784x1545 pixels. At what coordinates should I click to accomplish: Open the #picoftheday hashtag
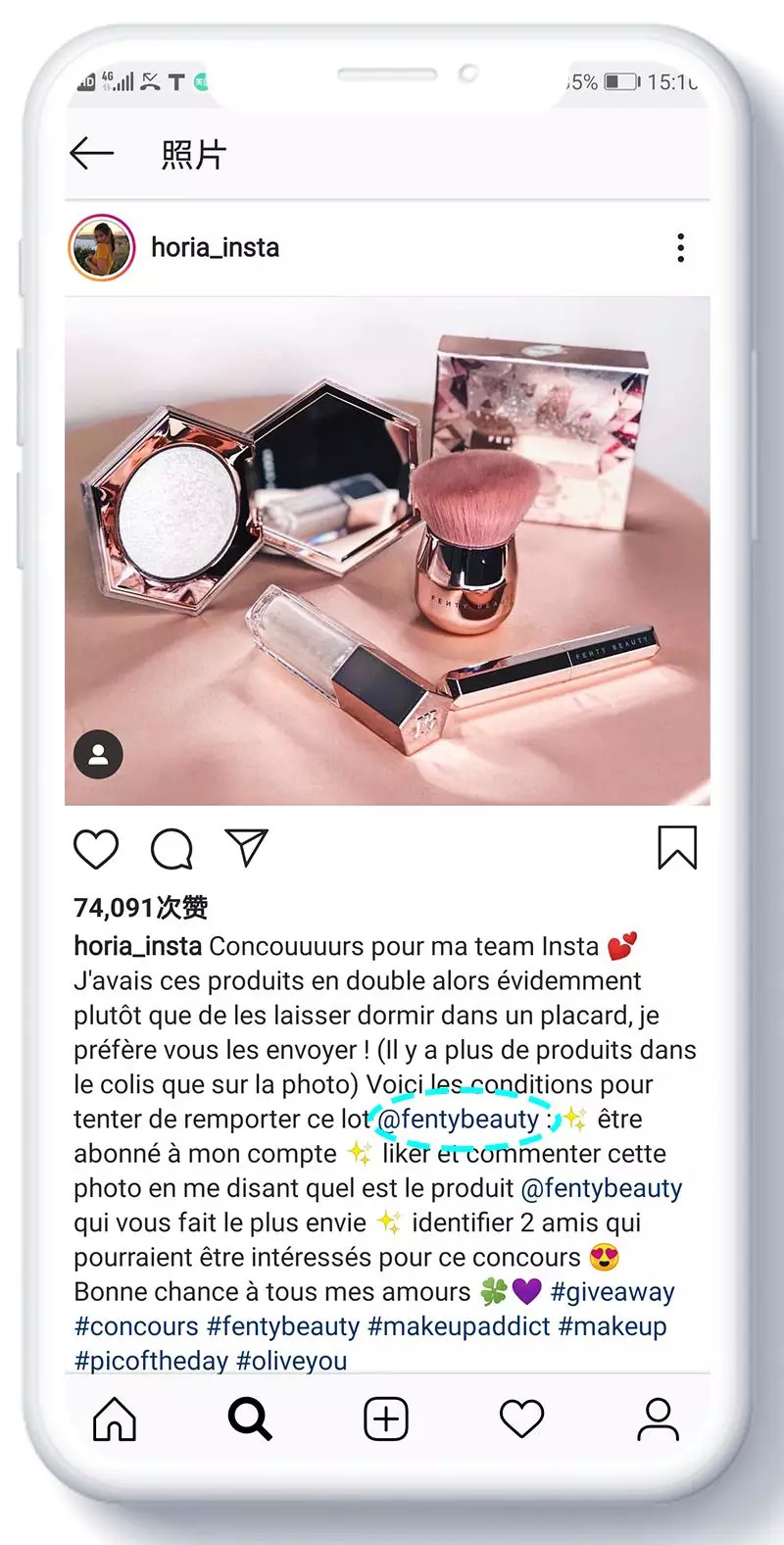point(151,1361)
